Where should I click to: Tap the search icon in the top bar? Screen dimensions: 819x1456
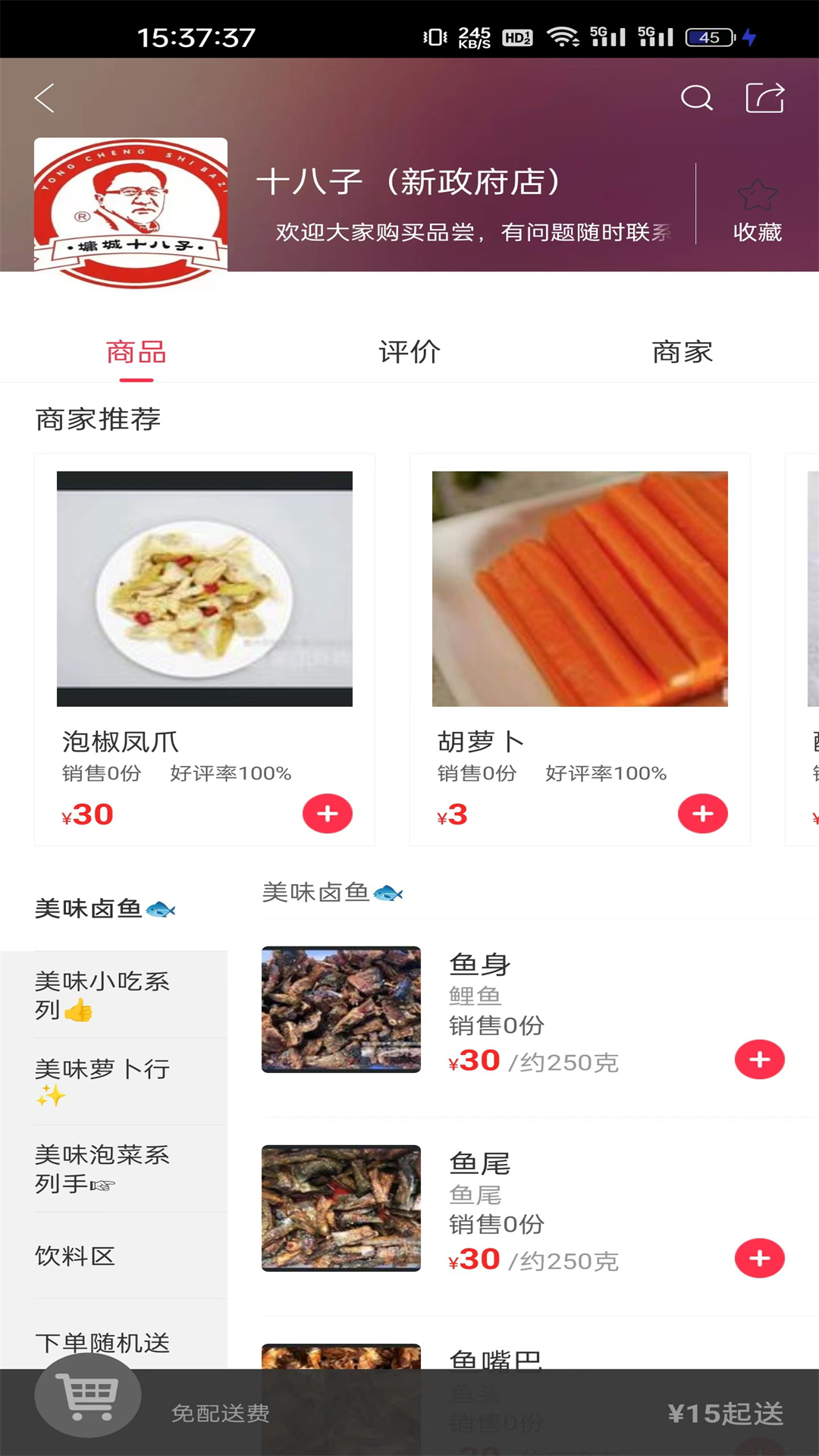click(697, 97)
